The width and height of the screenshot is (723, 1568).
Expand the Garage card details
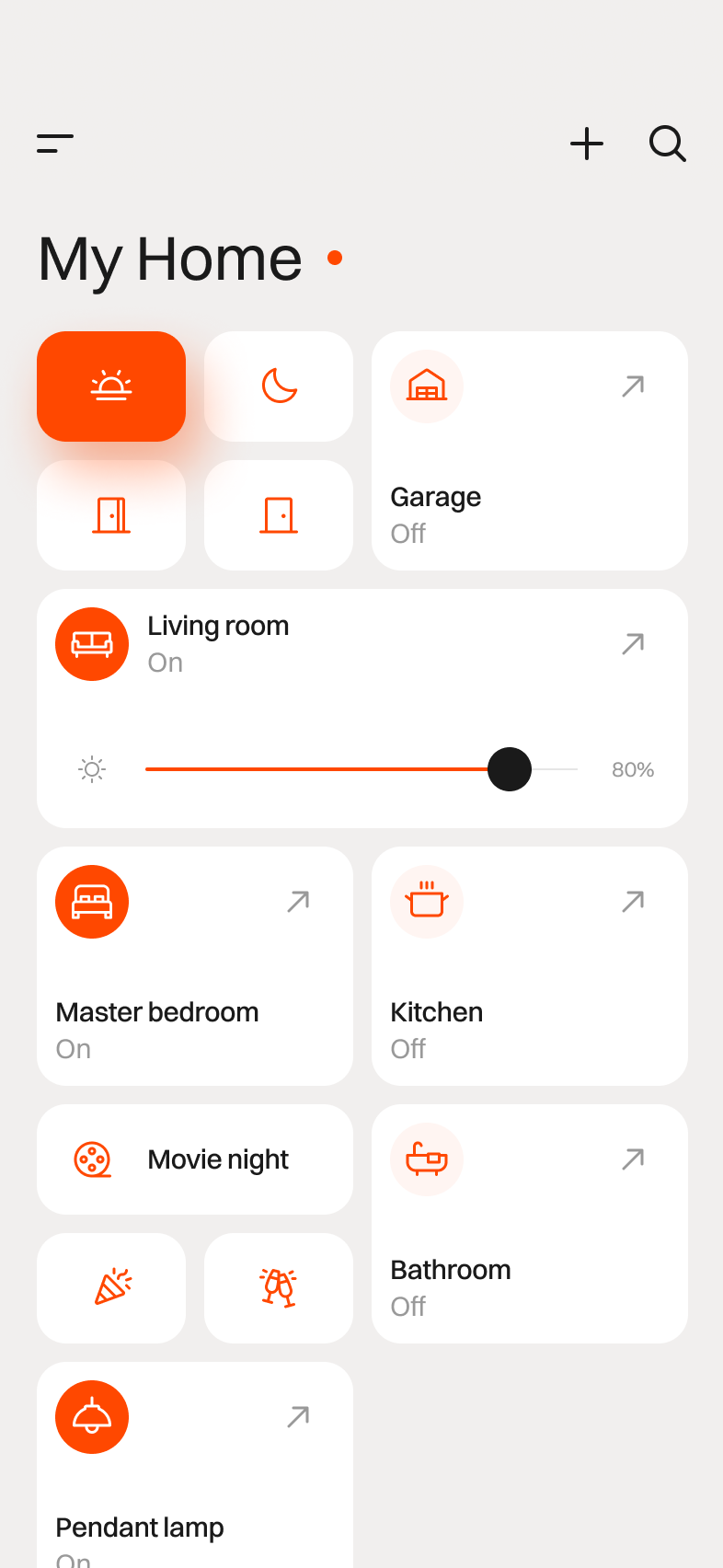point(632,386)
